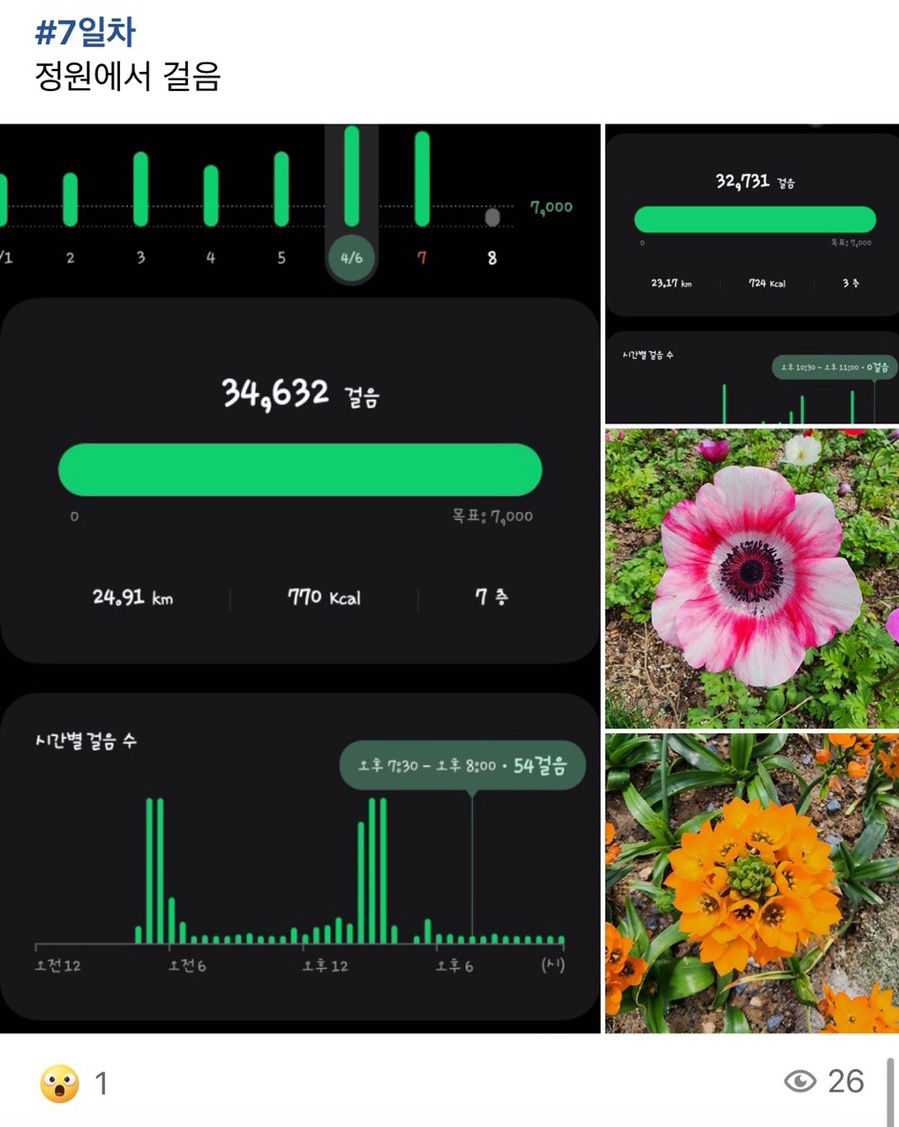This screenshot has width=899, height=1127.
Task: Add the surprised face emoji reaction
Action: (x=60, y=1083)
